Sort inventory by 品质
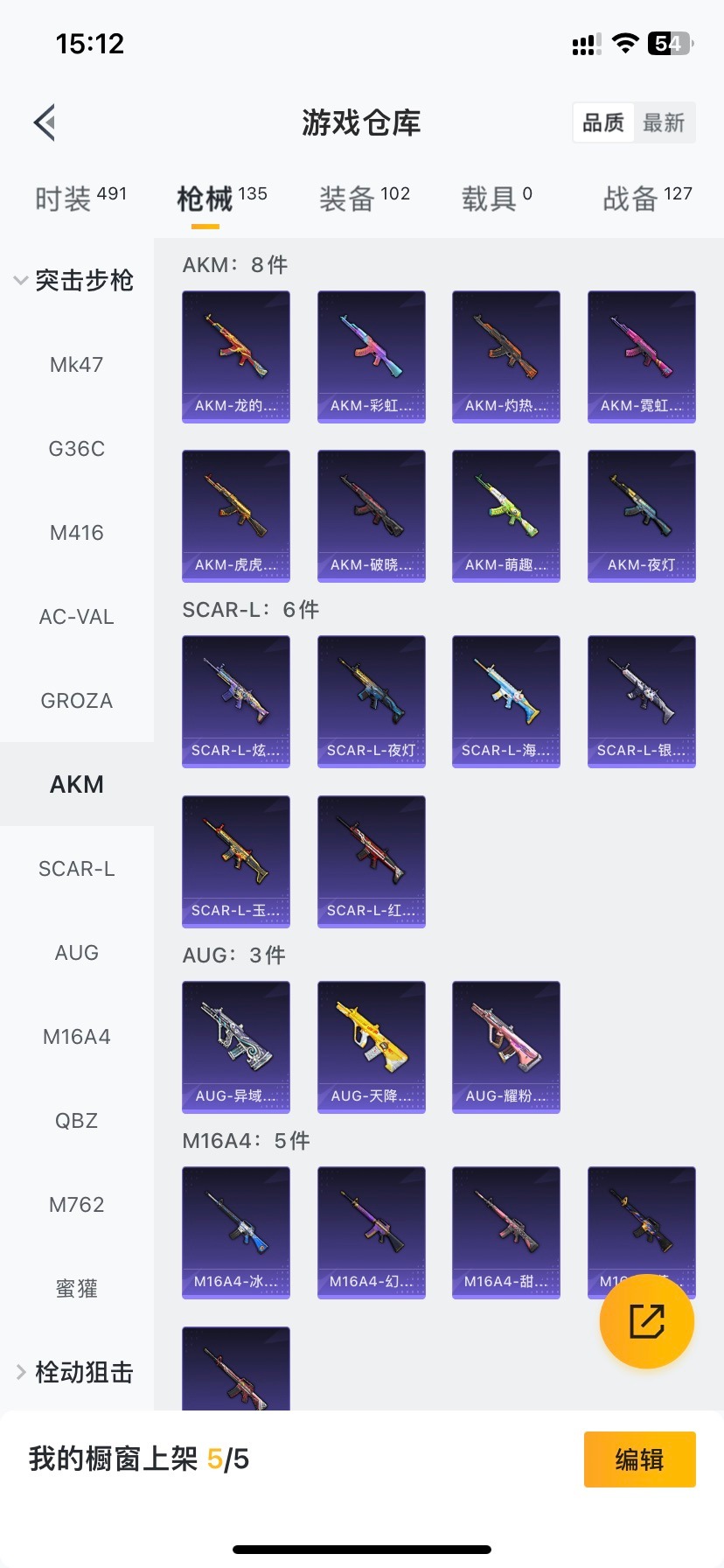The width and height of the screenshot is (724, 1568). click(x=603, y=122)
